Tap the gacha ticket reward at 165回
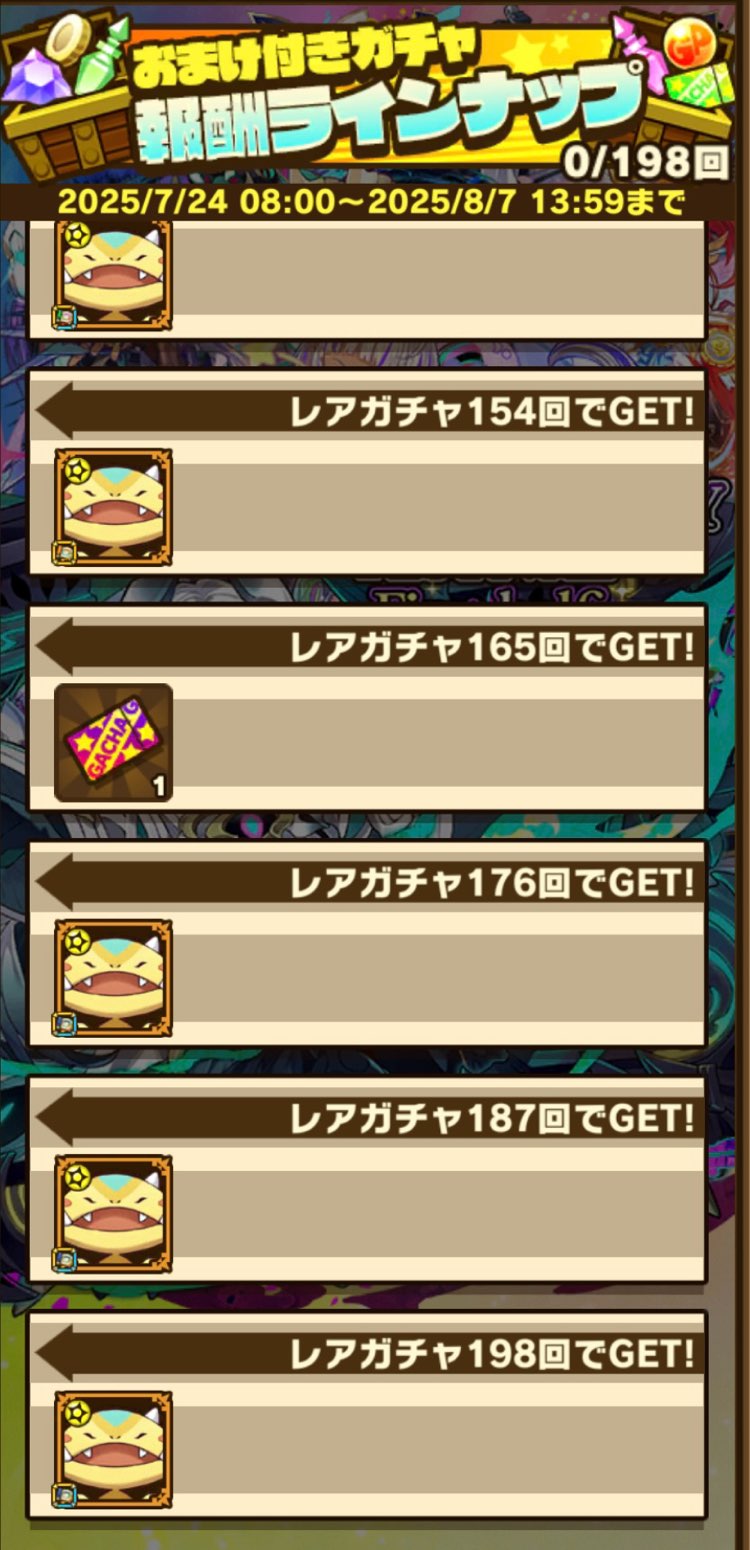The height and width of the screenshot is (1550, 750). click(113, 742)
